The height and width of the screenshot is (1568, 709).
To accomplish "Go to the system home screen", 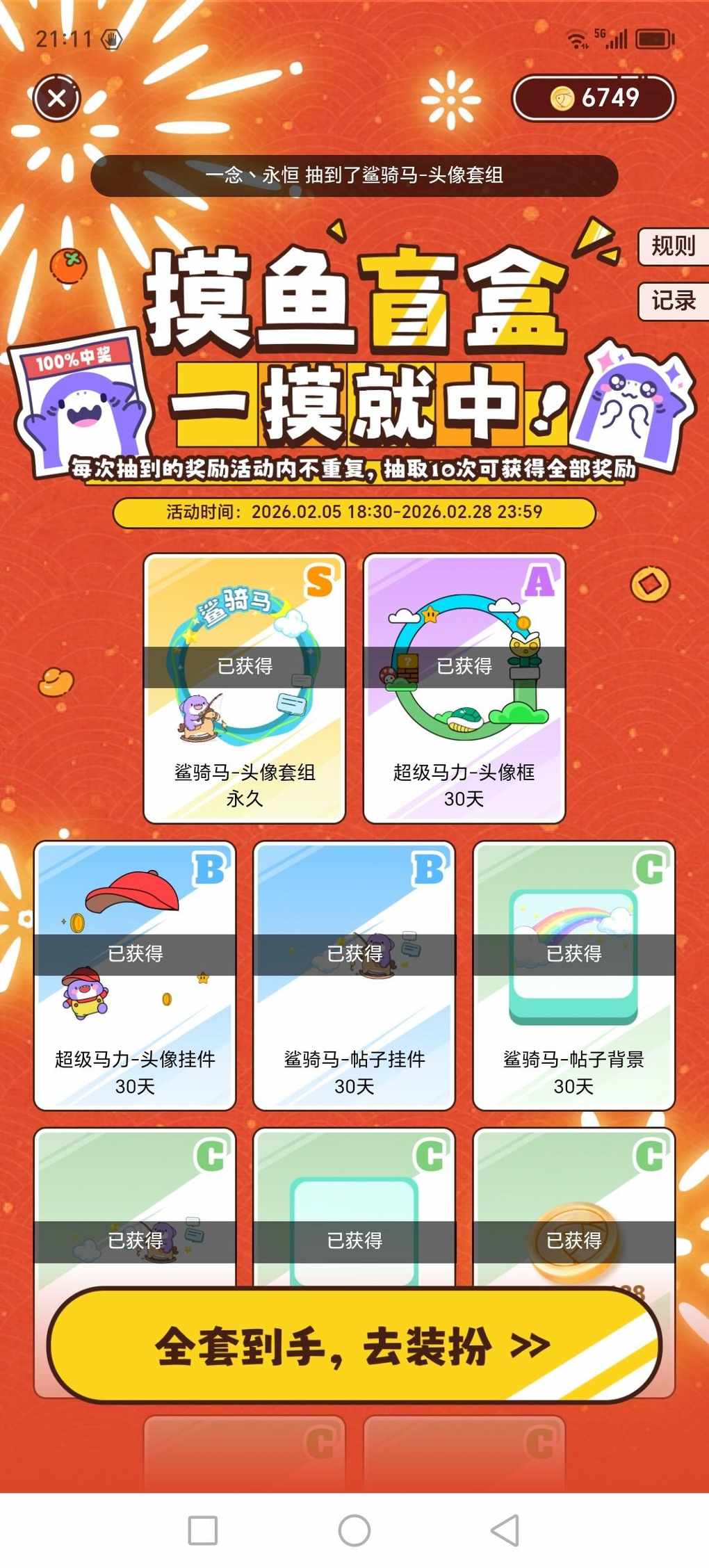I will point(354,1530).
